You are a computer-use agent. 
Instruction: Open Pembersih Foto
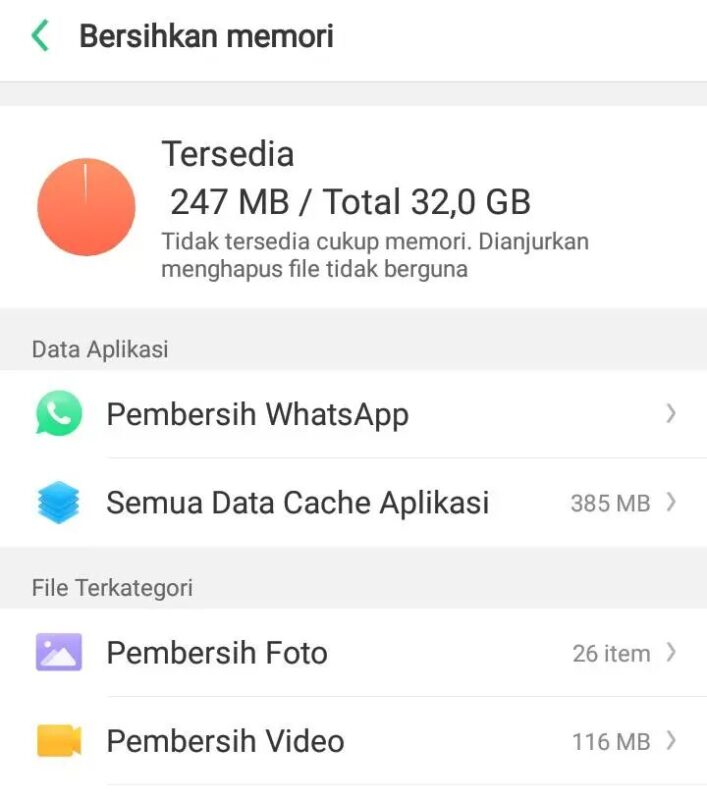tap(217, 653)
